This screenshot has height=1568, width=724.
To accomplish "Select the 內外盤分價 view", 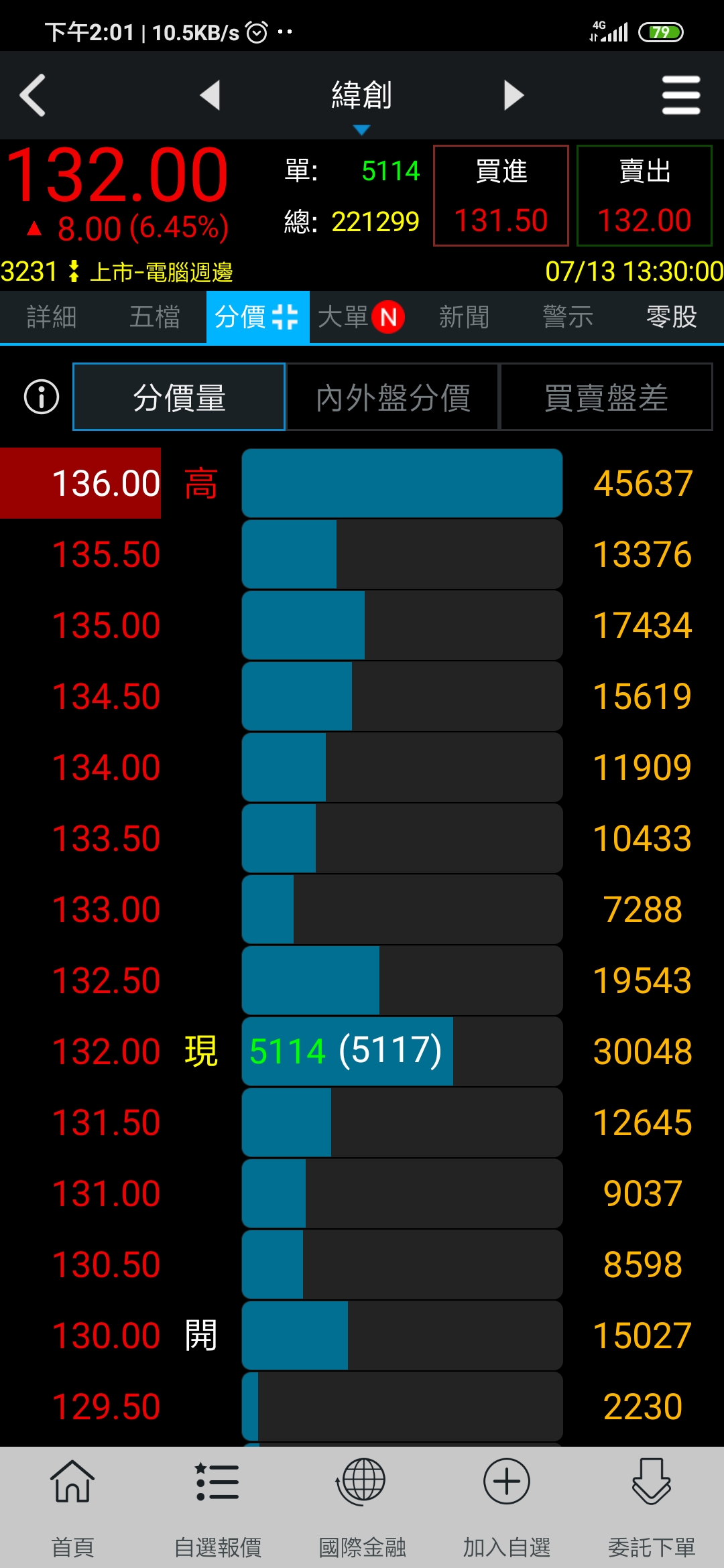I will [x=392, y=397].
